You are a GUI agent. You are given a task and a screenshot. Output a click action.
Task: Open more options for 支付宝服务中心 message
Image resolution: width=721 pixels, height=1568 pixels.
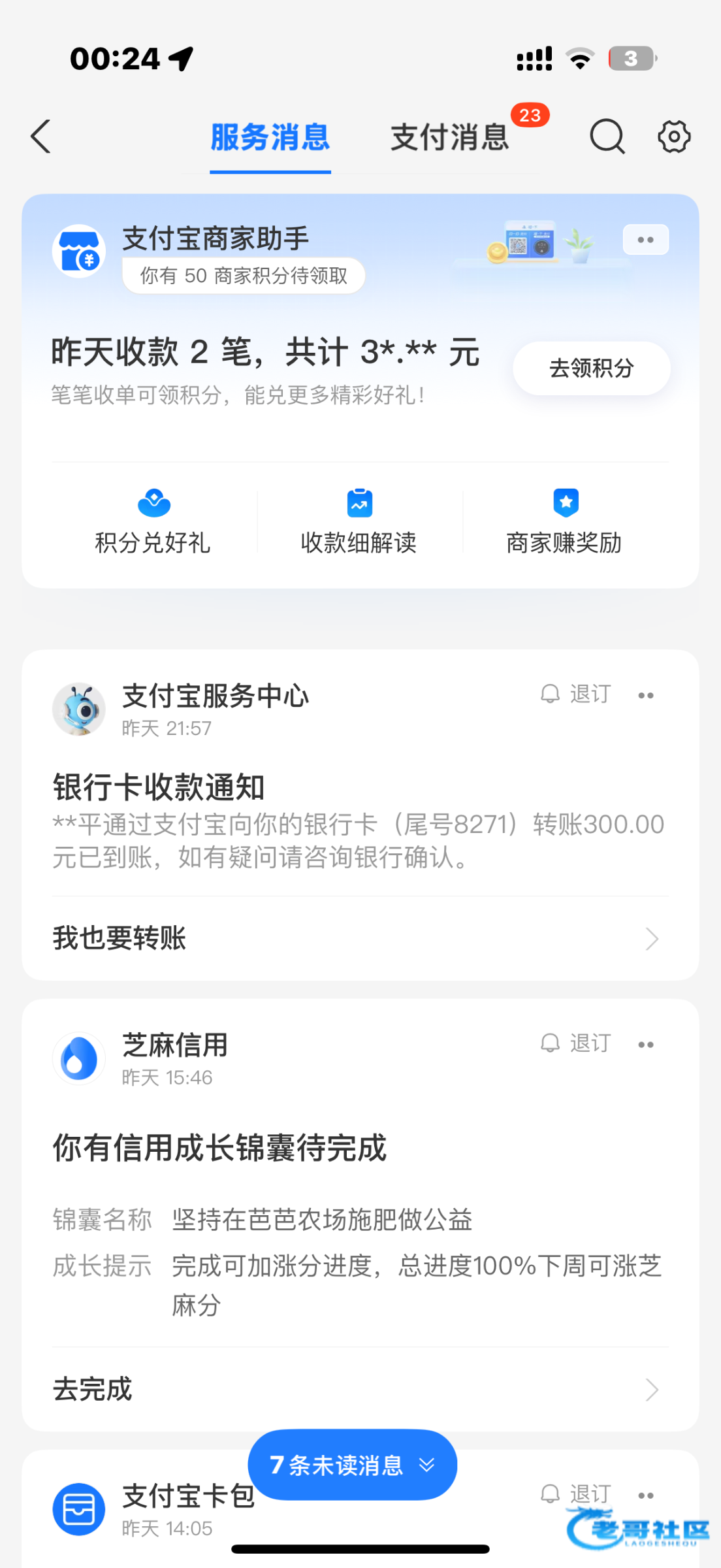(x=646, y=695)
